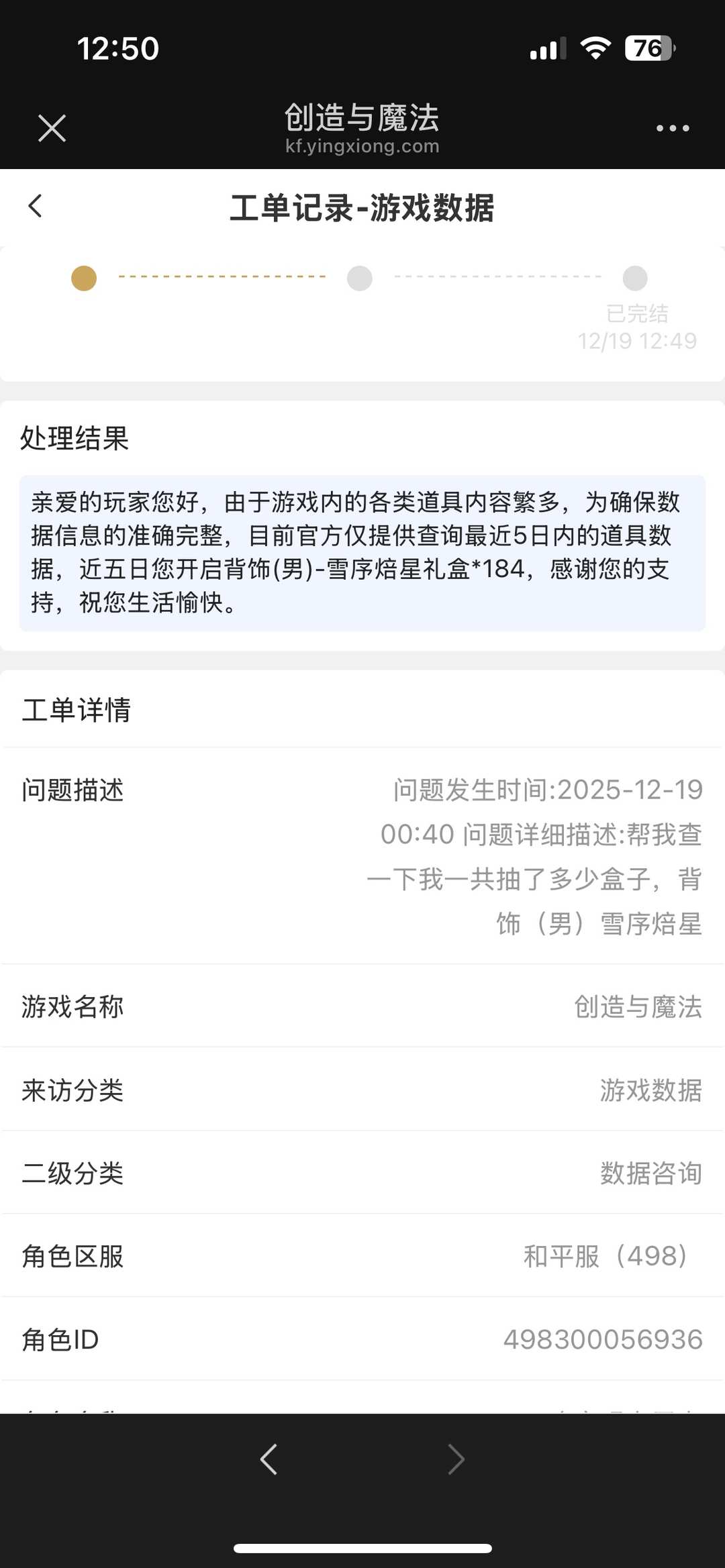Image resolution: width=725 pixels, height=1568 pixels.
Task: Tap the middle gray progress dot
Action: pyautogui.click(x=360, y=279)
